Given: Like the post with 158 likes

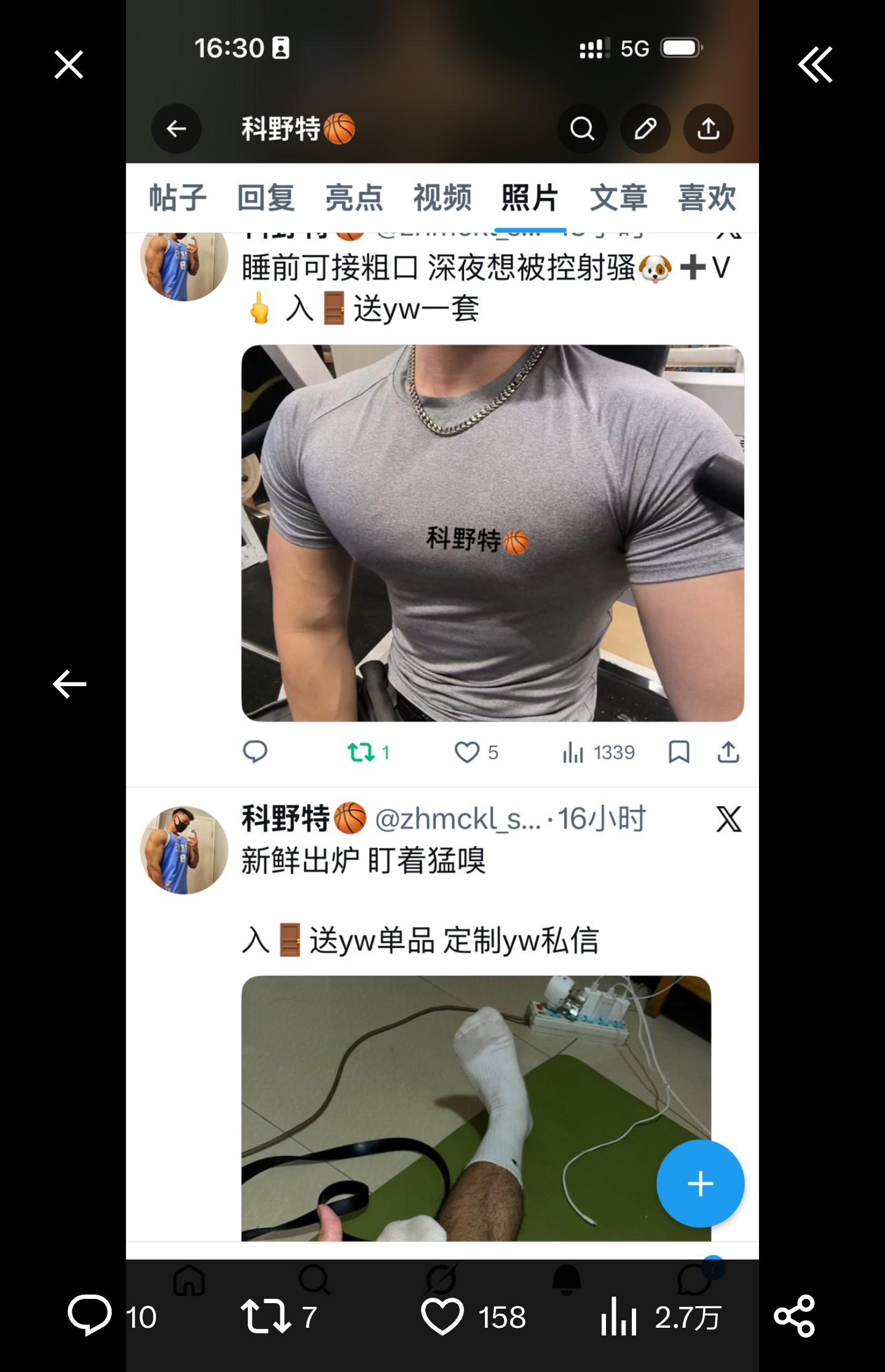Looking at the screenshot, I should [x=442, y=1316].
